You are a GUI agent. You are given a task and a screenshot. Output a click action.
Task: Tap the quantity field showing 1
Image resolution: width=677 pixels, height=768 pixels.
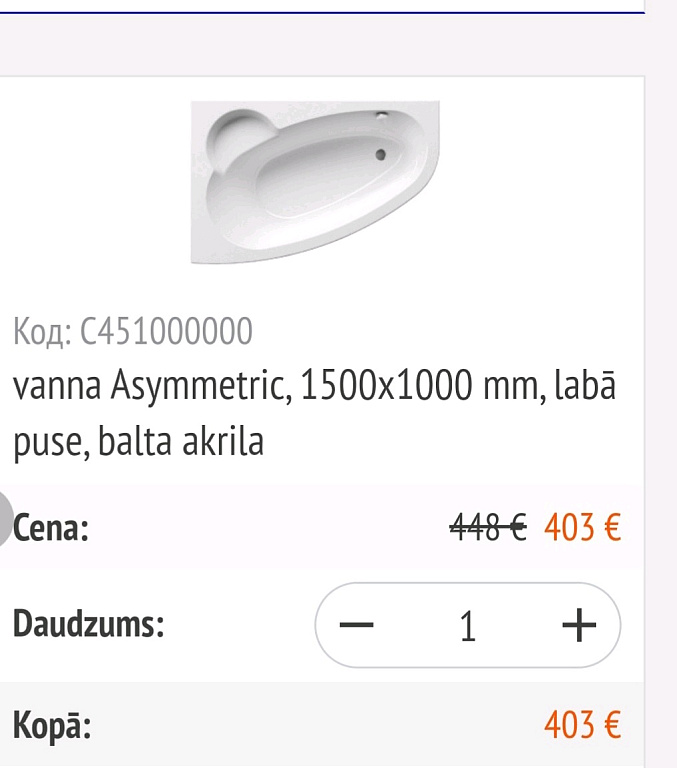point(467,626)
